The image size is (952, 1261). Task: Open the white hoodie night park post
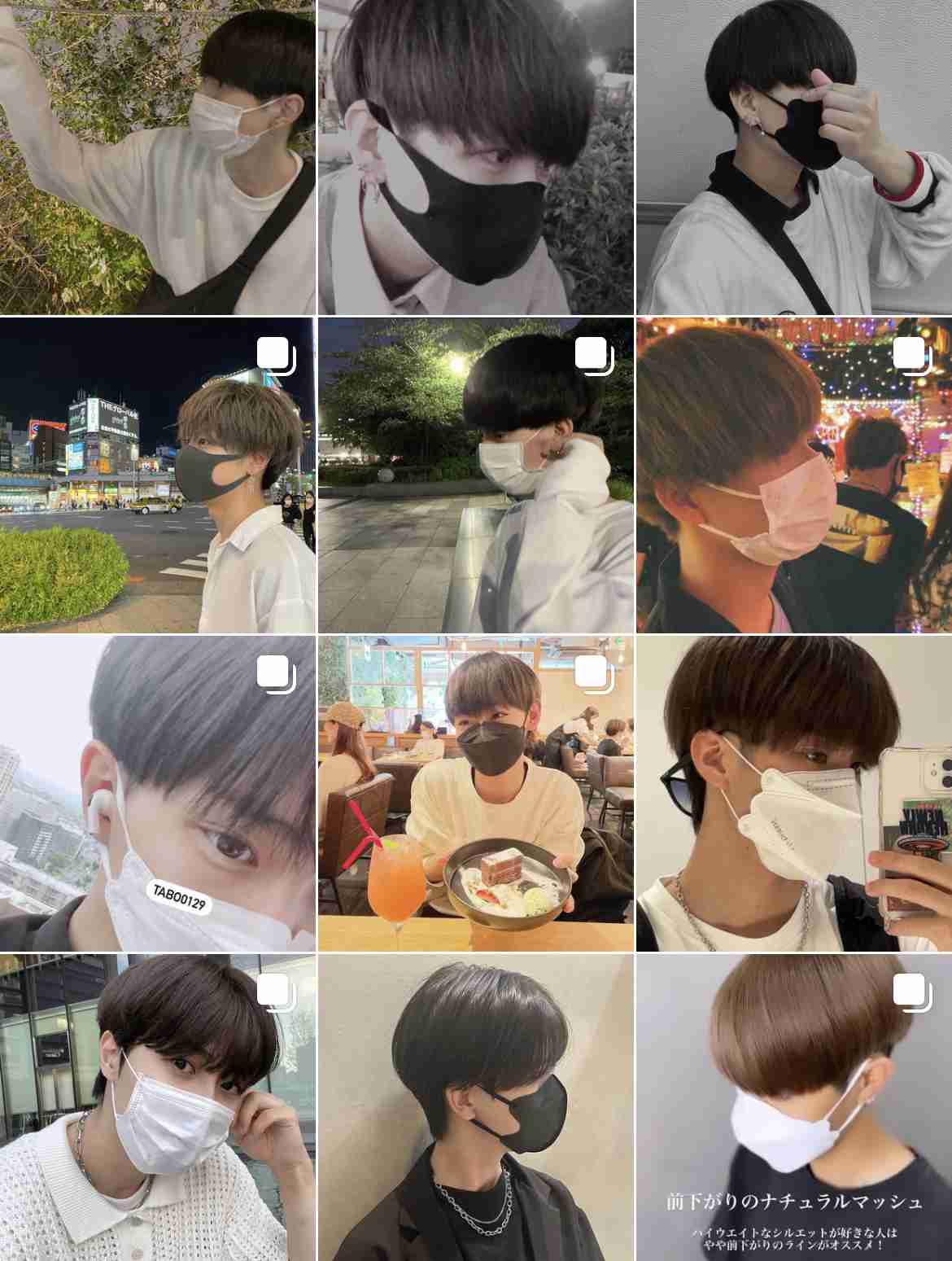click(x=476, y=475)
